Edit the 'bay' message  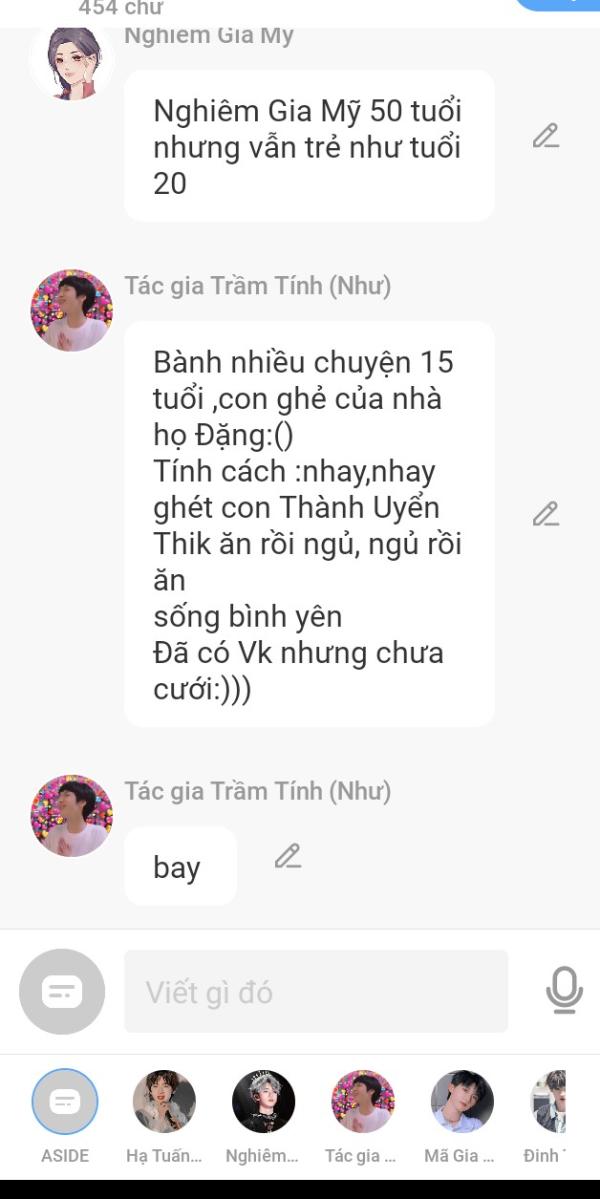[288, 856]
